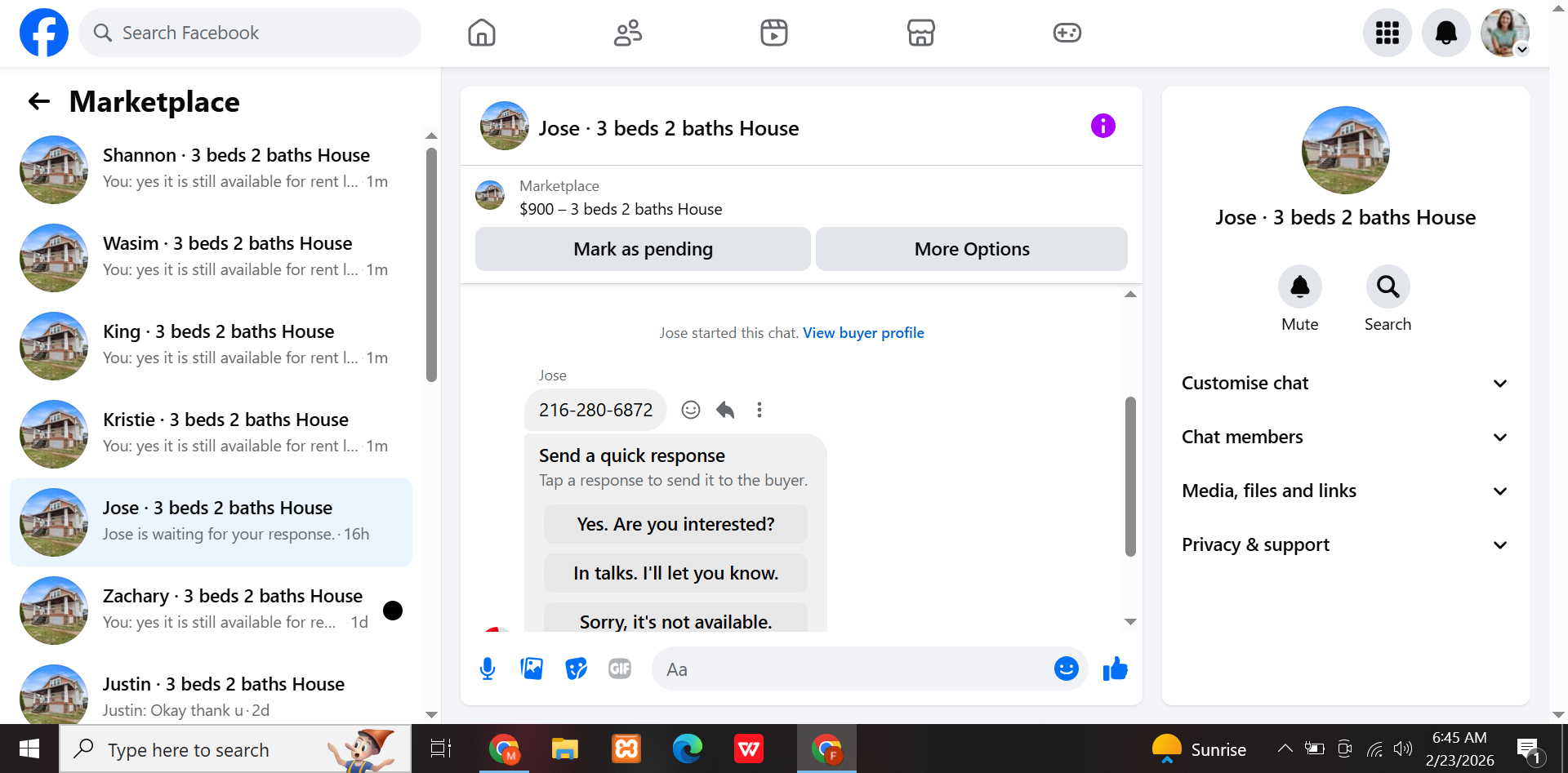Screen dimensions: 1568x773
Task: Record a voice clip with the microphone
Action: pyautogui.click(x=488, y=669)
